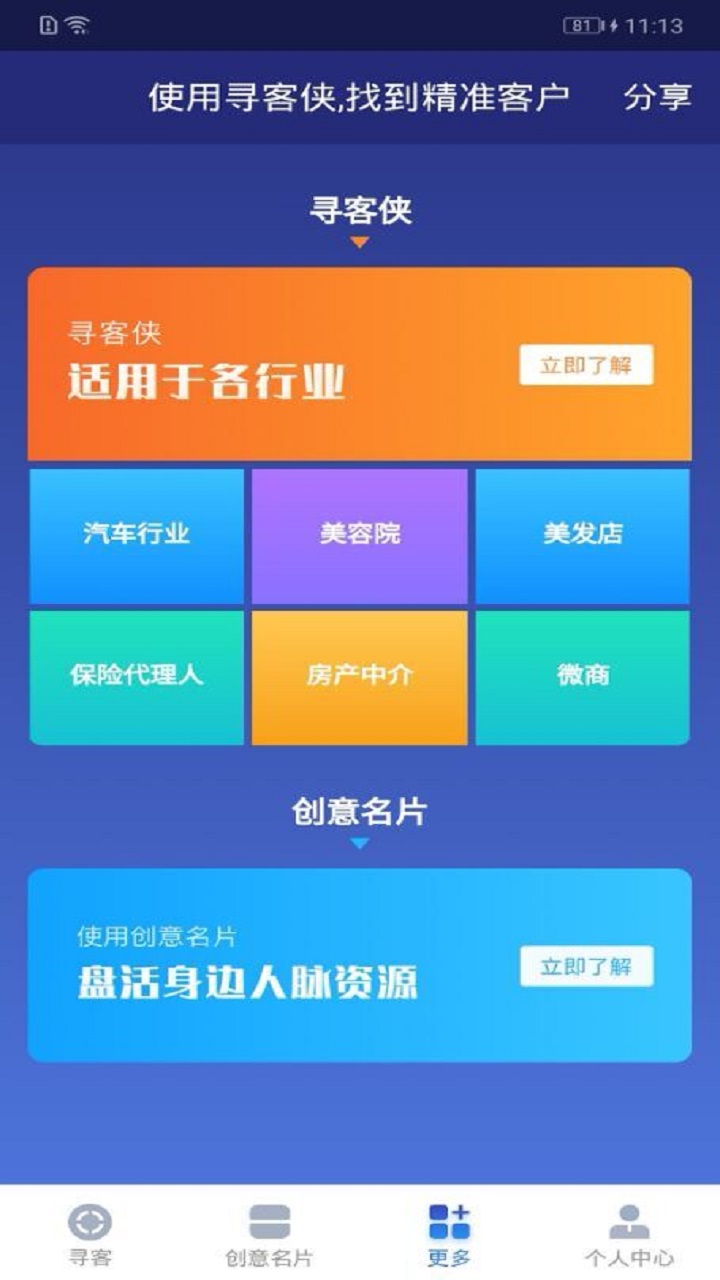Open the 个人中心 tab
This screenshot has width=720, height=1280.
629,1235
